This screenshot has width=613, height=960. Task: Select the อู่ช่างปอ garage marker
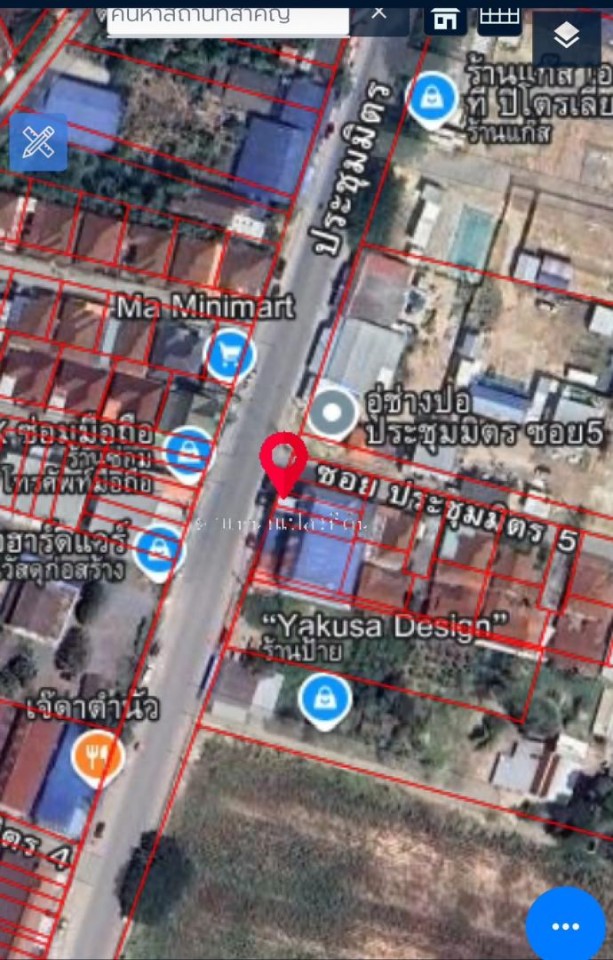(x=332, y=413)
